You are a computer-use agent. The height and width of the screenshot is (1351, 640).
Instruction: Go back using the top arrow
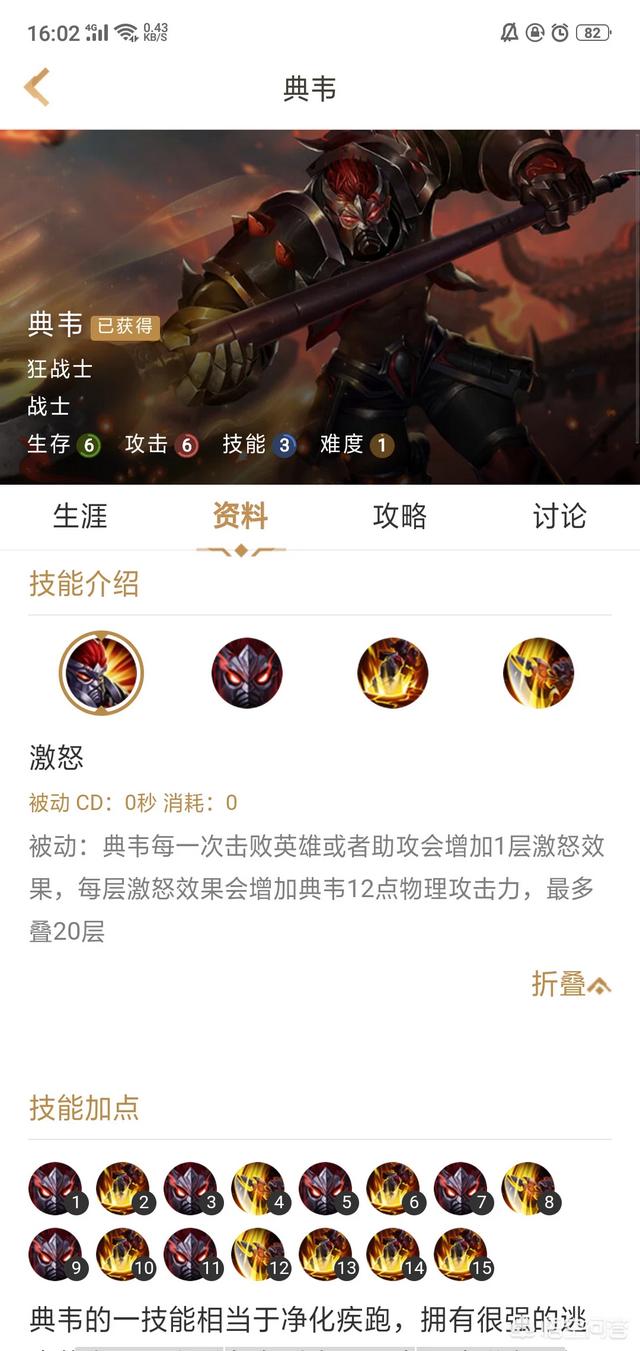[x=37, y=88]
